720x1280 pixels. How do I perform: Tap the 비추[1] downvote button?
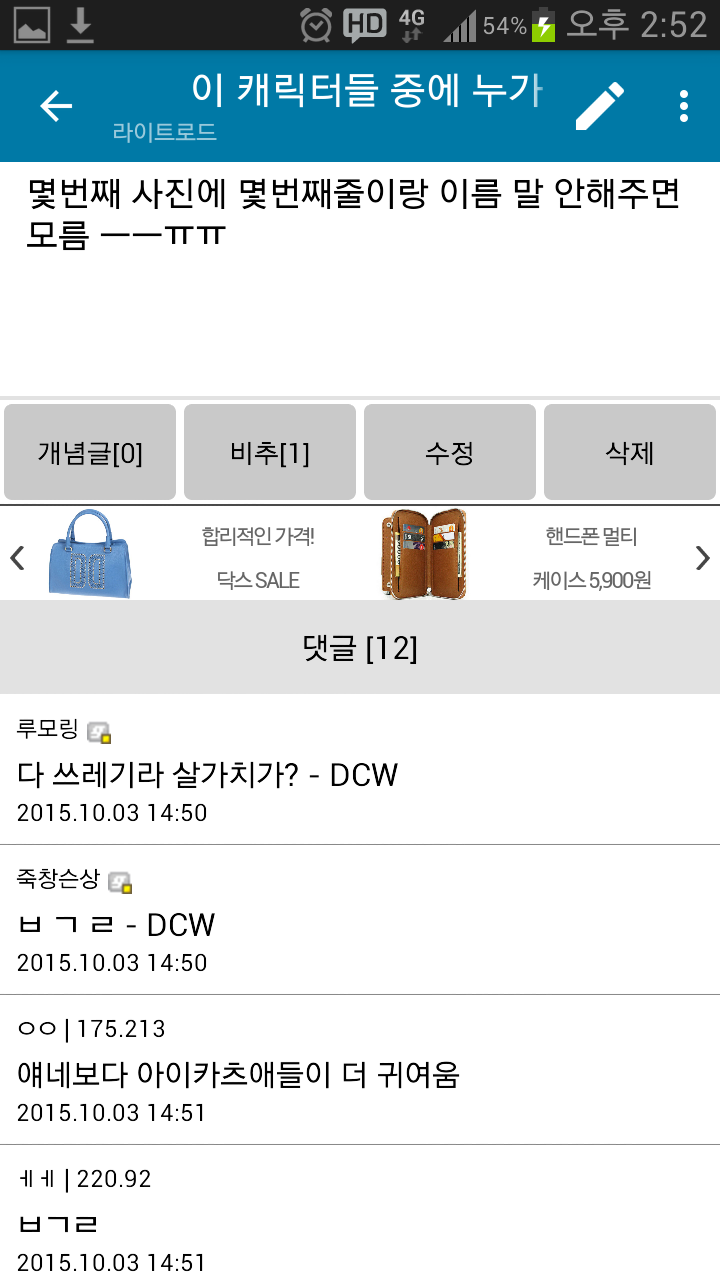270,453
